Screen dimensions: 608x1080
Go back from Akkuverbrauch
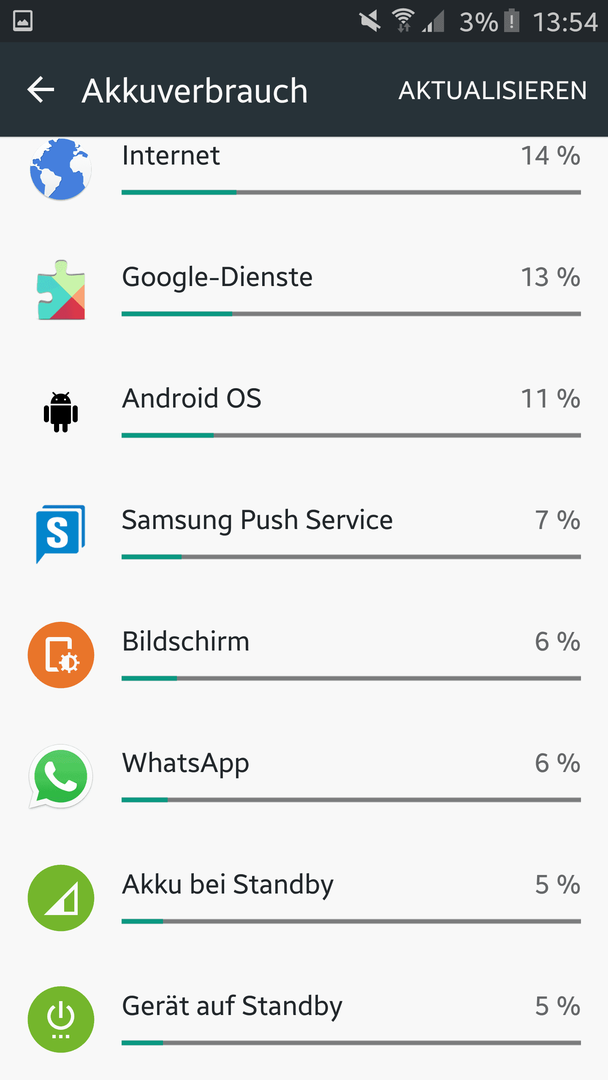click(x=41, y=90)
